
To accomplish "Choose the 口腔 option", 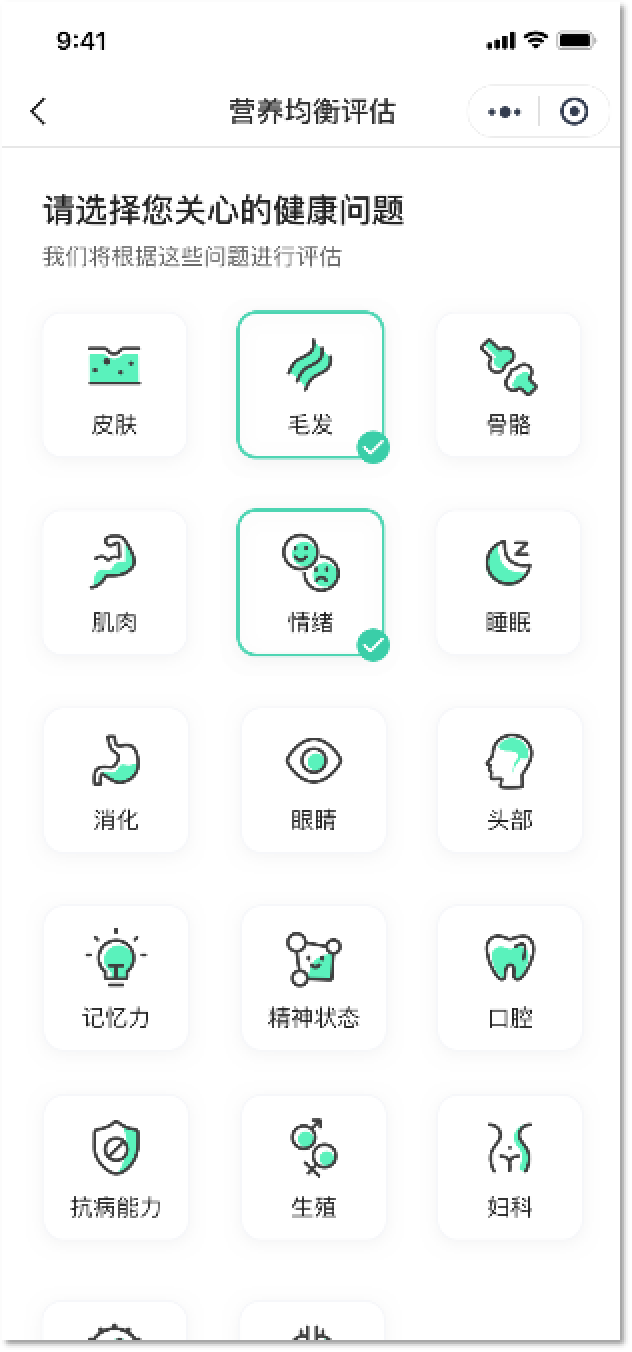I will (509, 978).
